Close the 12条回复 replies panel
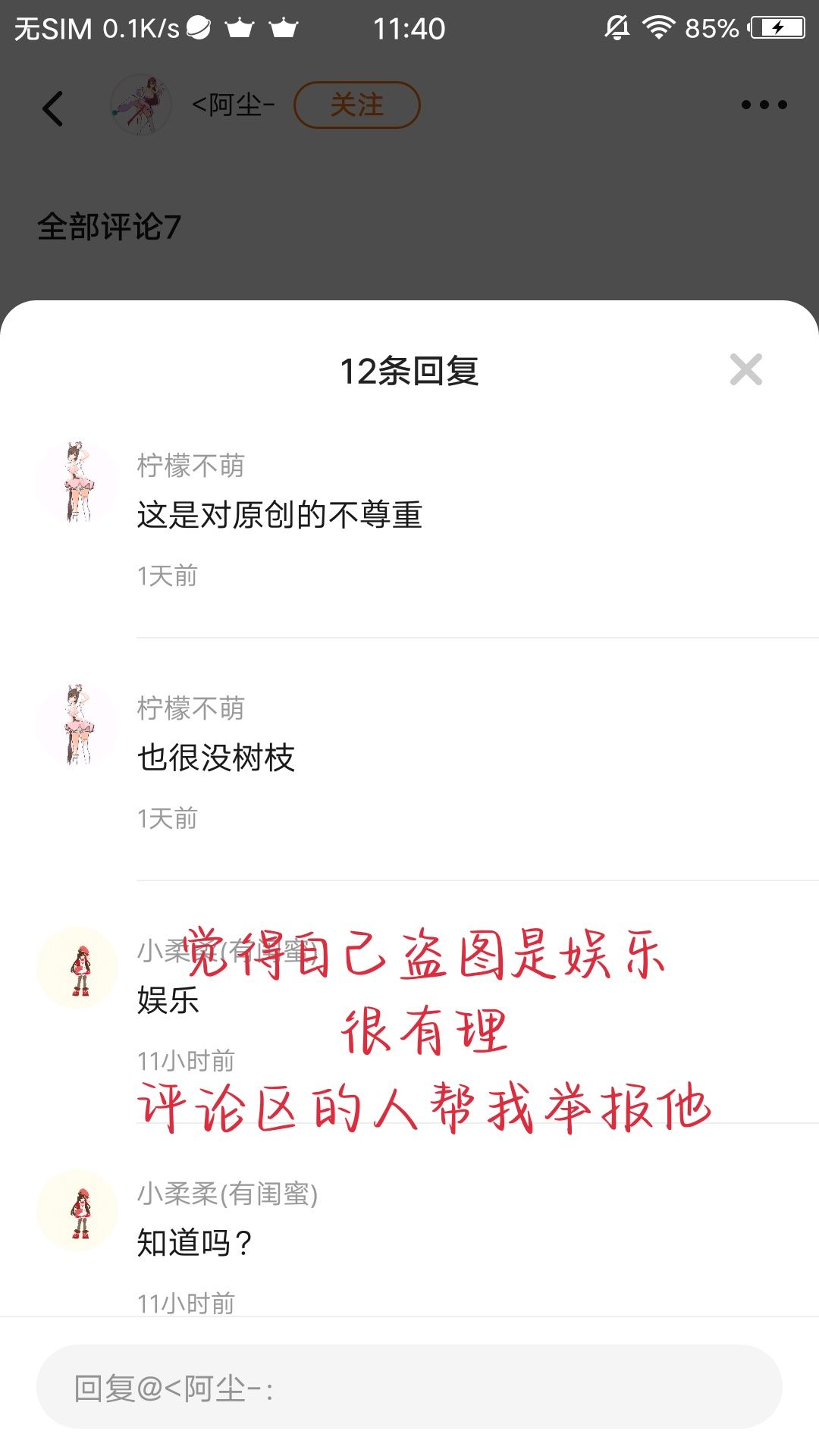This screenshot has height=1456, width=819. [x=745, y=369]
